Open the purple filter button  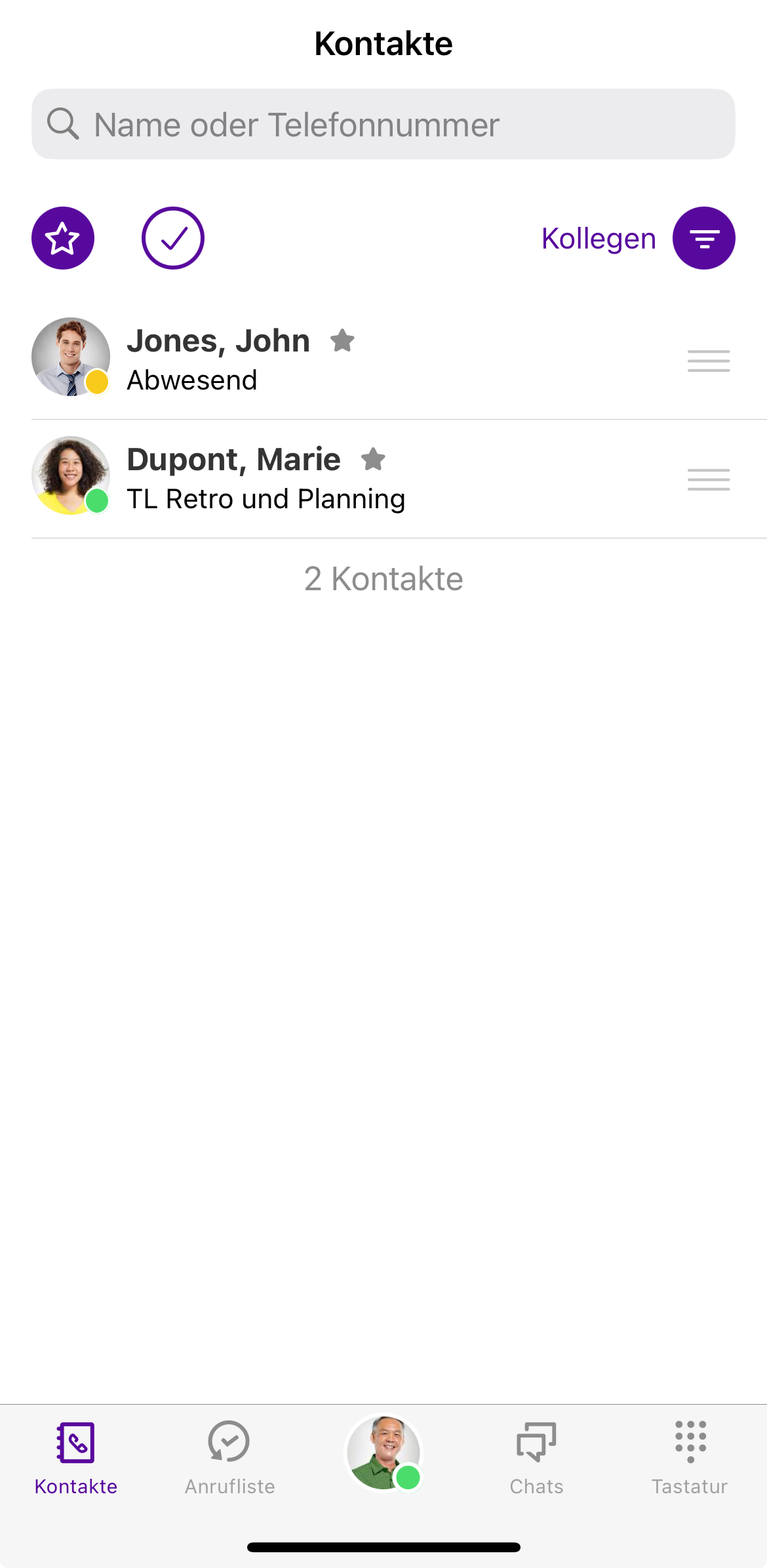point(703,238)
